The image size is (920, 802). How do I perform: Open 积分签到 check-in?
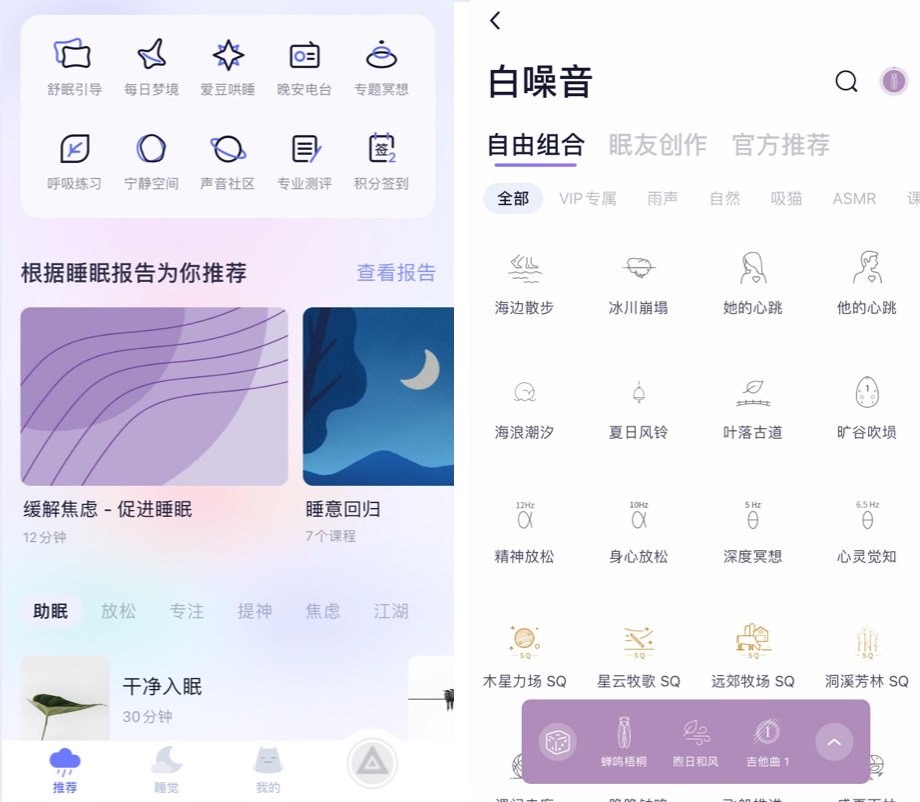pyautogui.click(x=381, y=160)
